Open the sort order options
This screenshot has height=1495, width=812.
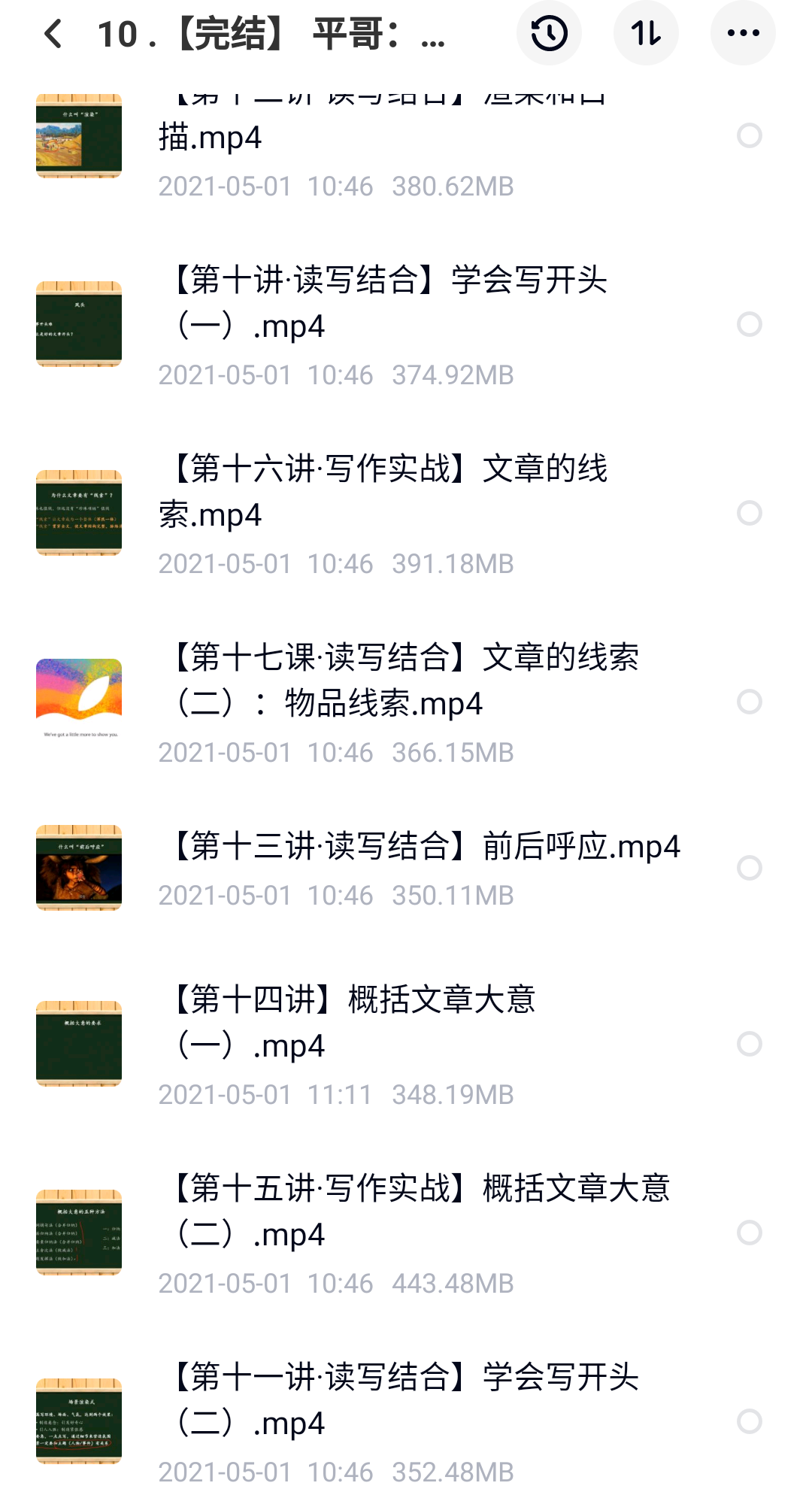646,33
